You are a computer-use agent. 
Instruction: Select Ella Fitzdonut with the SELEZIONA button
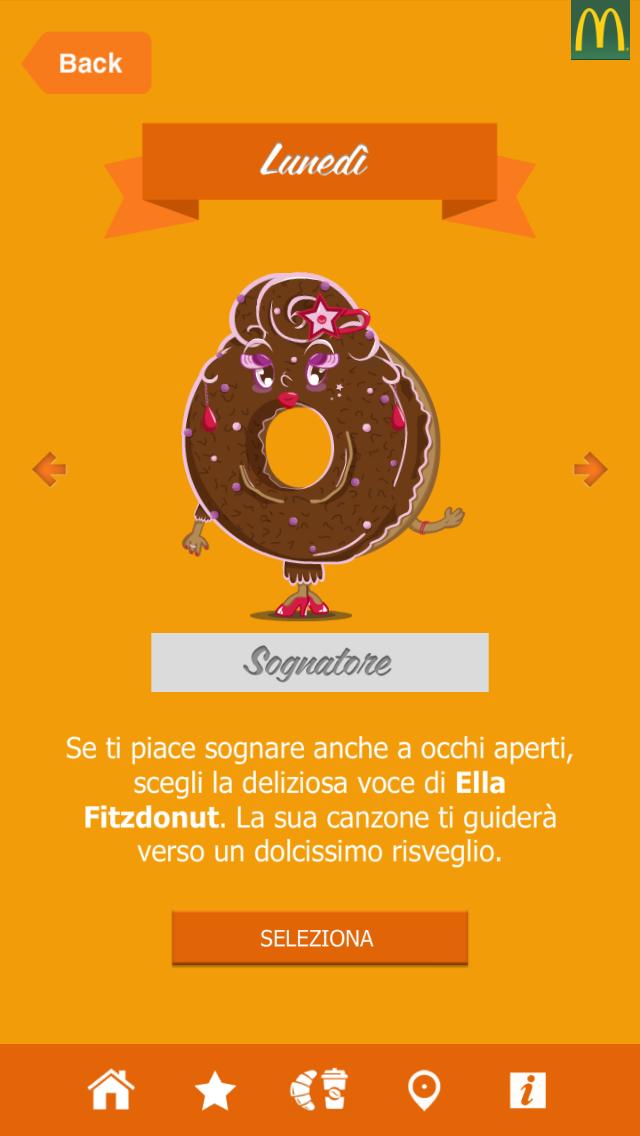[319, 938]
